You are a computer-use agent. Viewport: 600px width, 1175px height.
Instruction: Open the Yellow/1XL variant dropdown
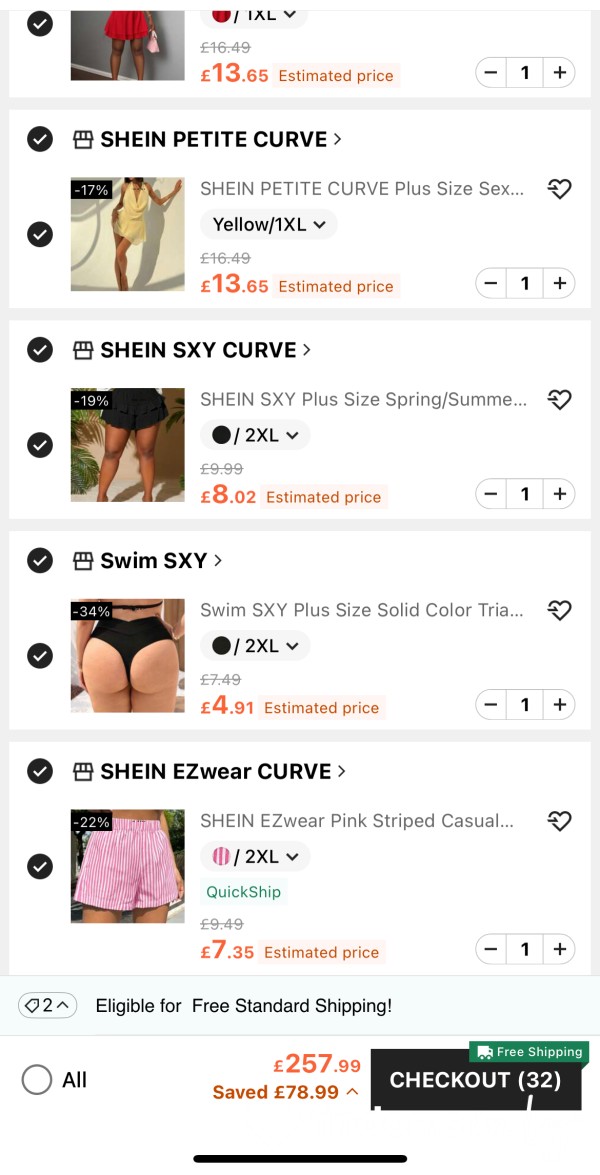(269, 224)
